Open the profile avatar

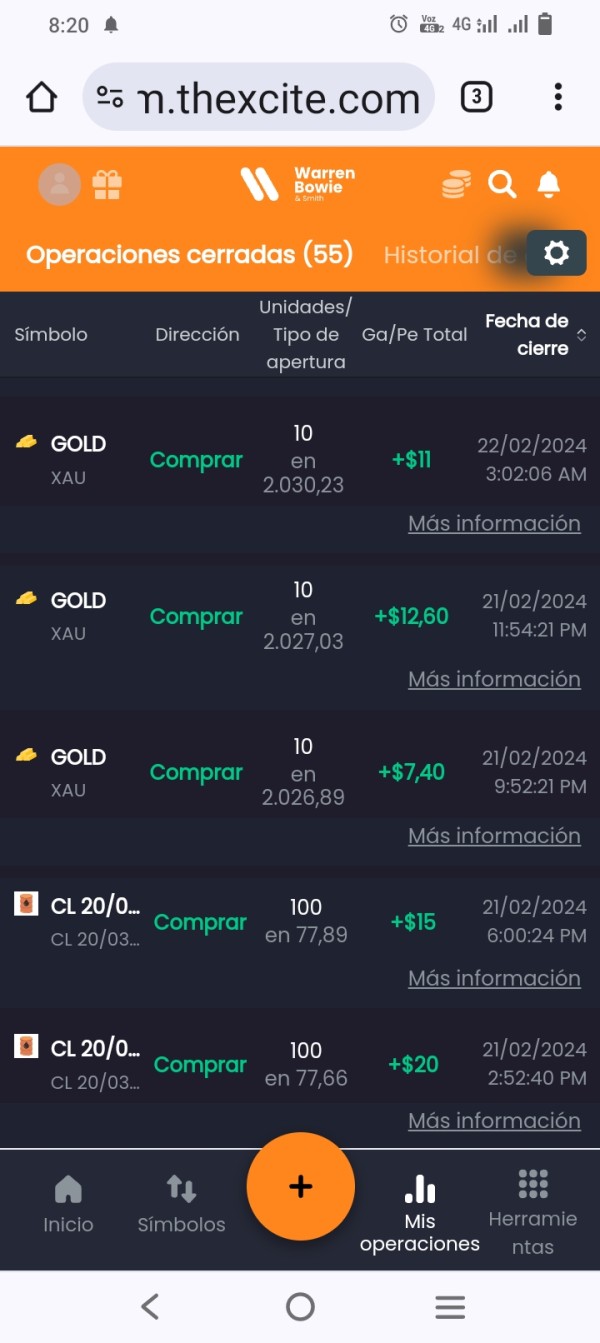click(x=59, y=184)
